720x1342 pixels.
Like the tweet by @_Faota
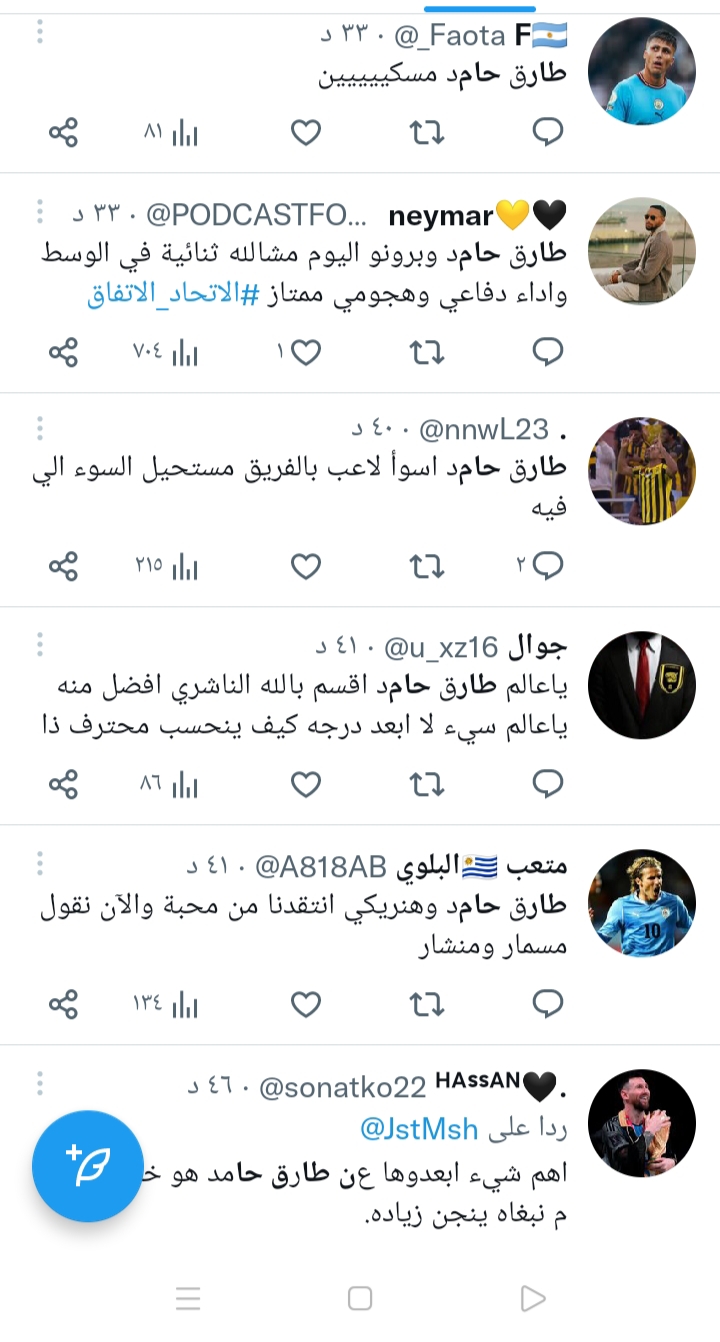[x=306, y=132]
